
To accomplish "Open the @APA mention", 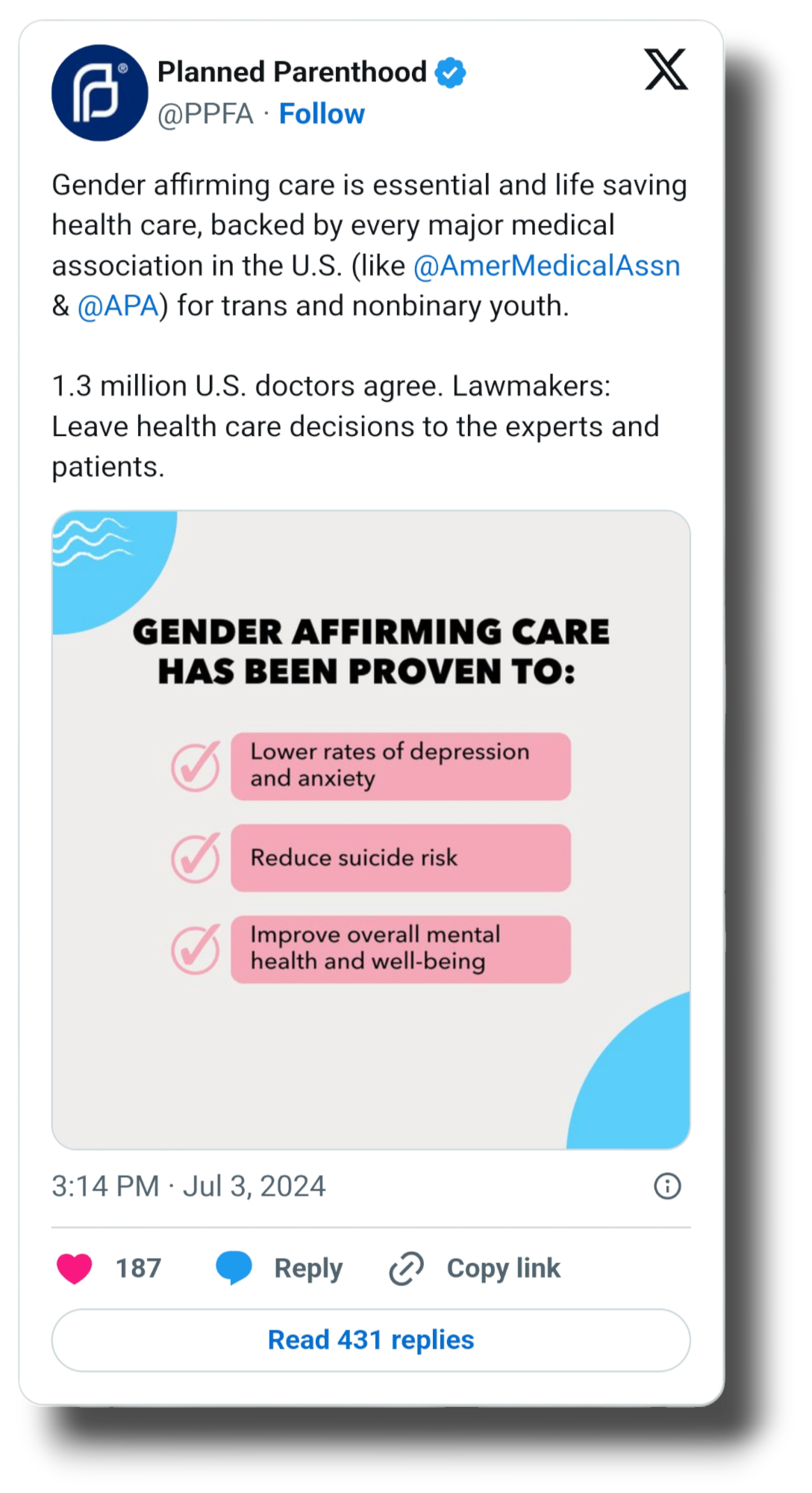I will [118, 306].
